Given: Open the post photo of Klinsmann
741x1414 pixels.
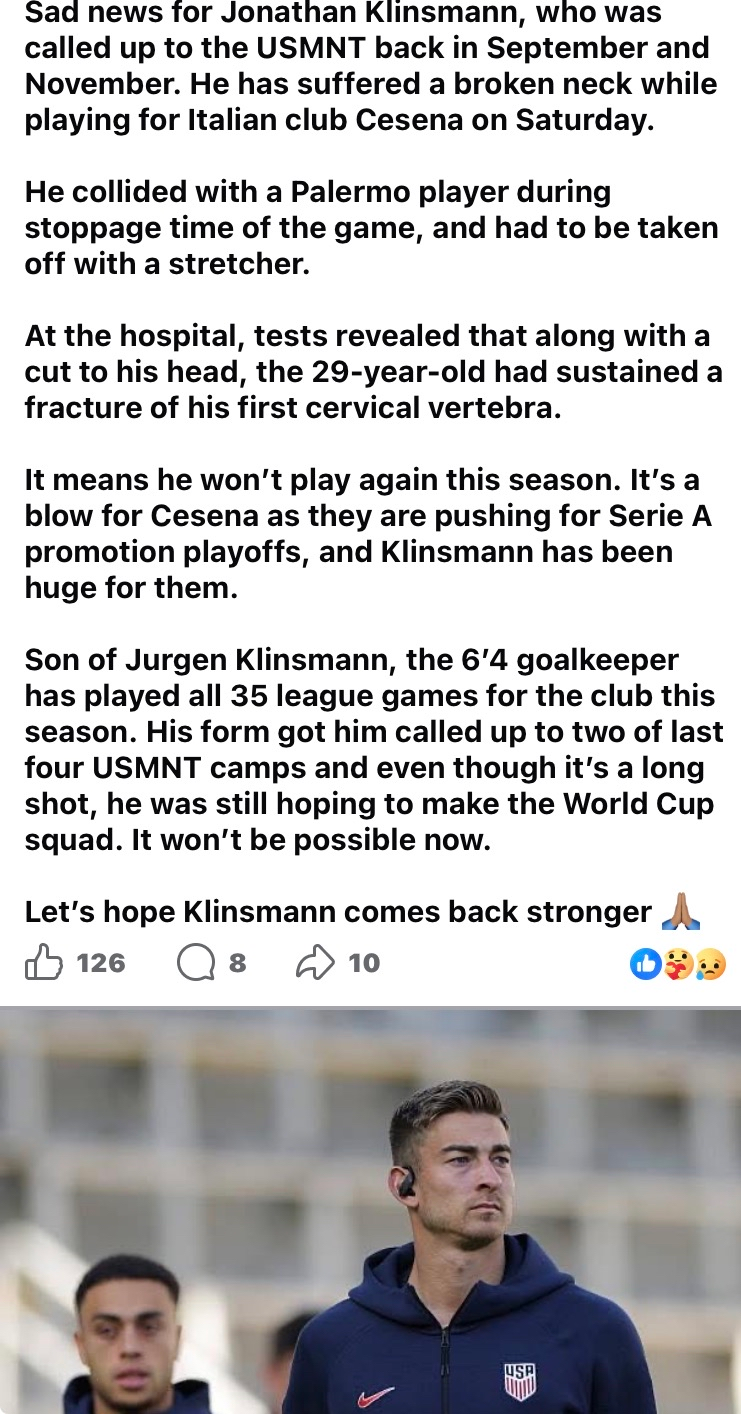Looking at the screenshot, I should point(370,1210).
